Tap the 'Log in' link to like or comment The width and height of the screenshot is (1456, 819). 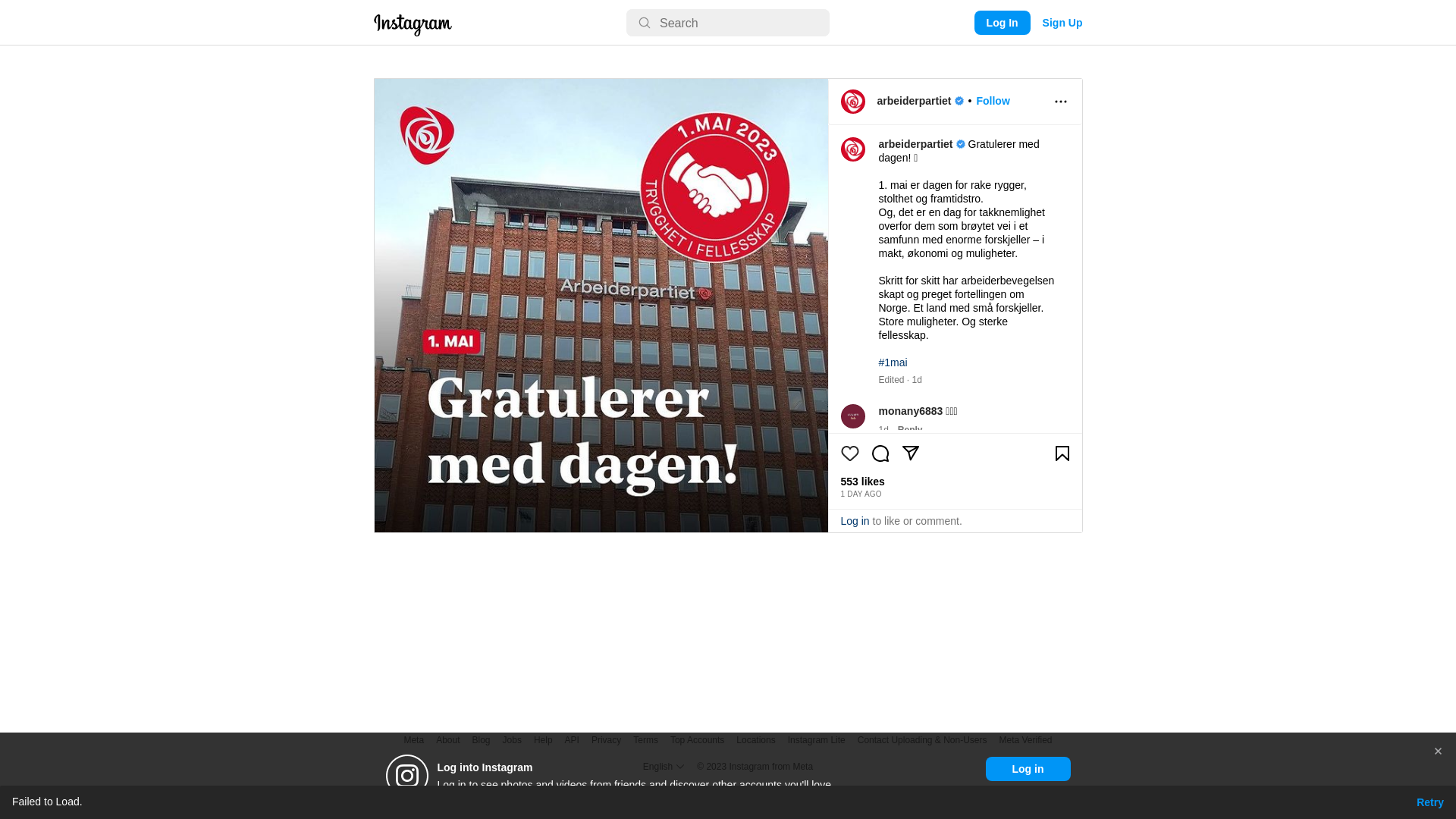tap(855, 521)
